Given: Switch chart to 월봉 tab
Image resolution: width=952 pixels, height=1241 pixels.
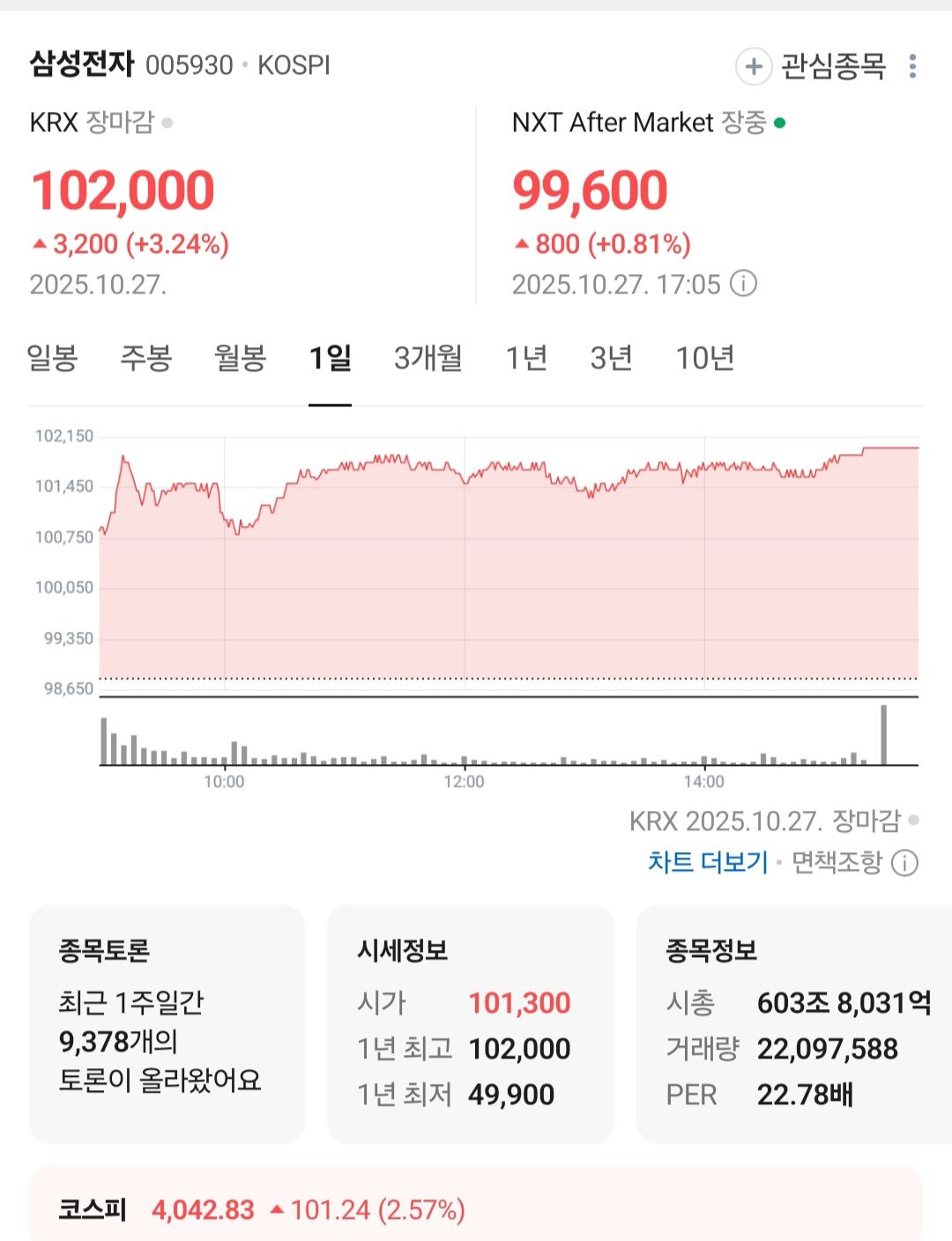Looking at the screenshot, I should 240,359.
